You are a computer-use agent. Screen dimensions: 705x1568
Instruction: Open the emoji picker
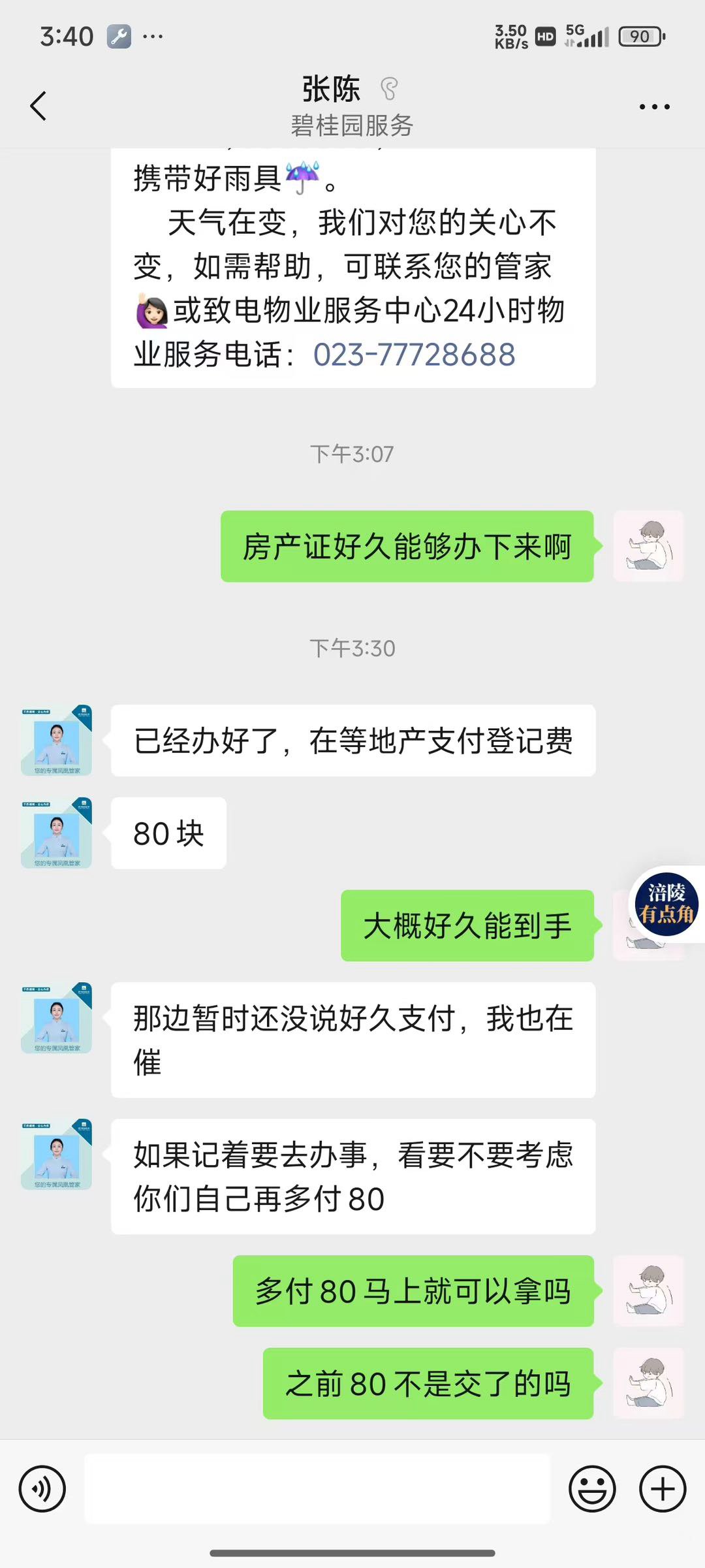(592, 1489)
